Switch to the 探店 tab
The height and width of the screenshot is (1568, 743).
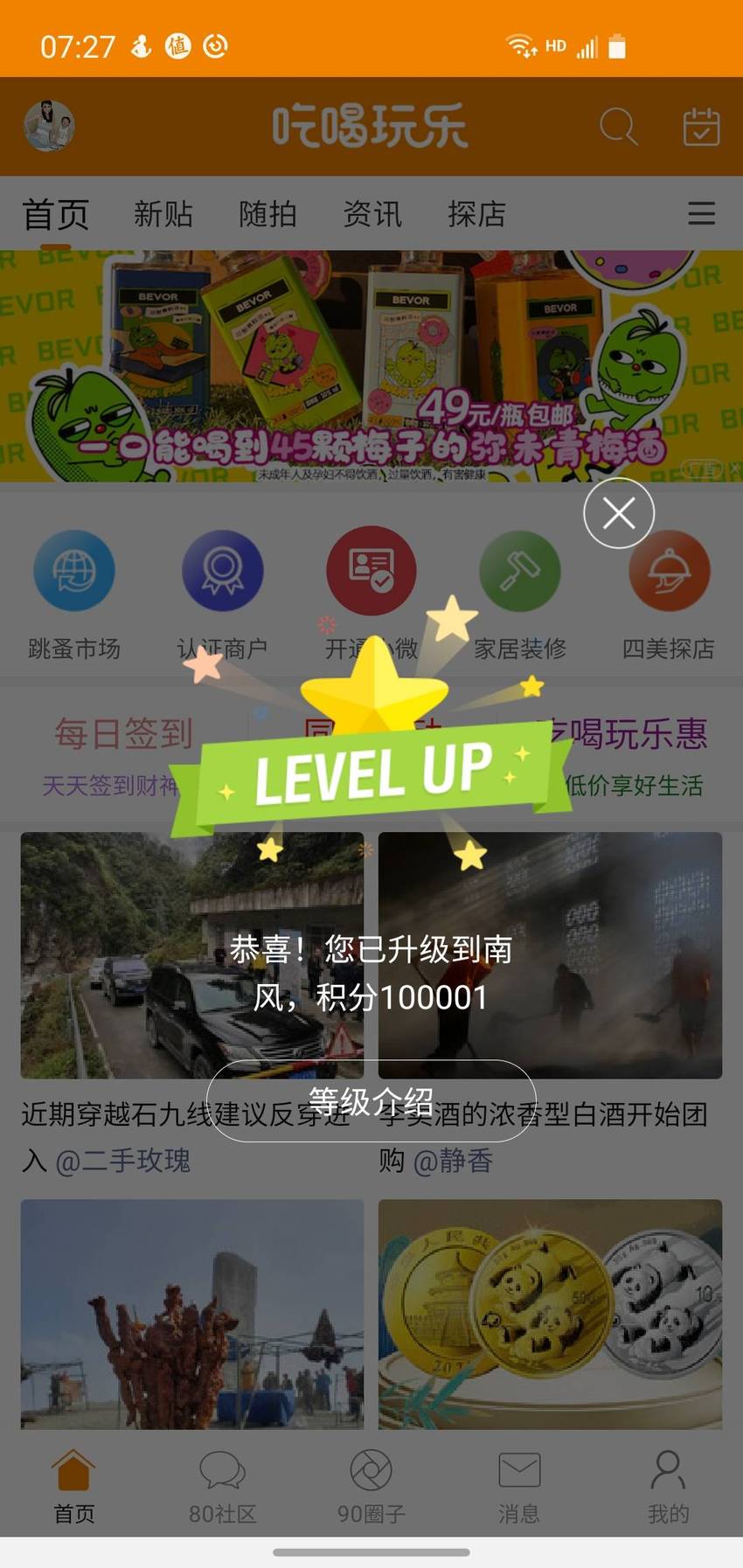tap(476, 214)
